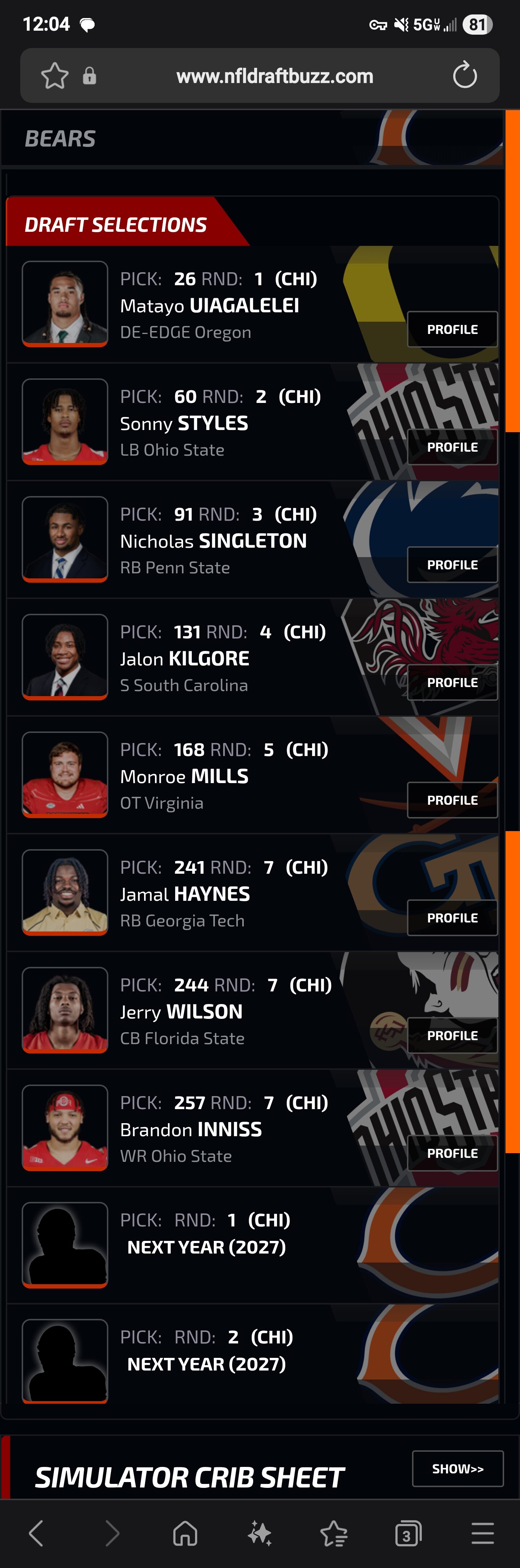520x1568 pixels.
Task: Go to the browser home page
Action: 185,1533
